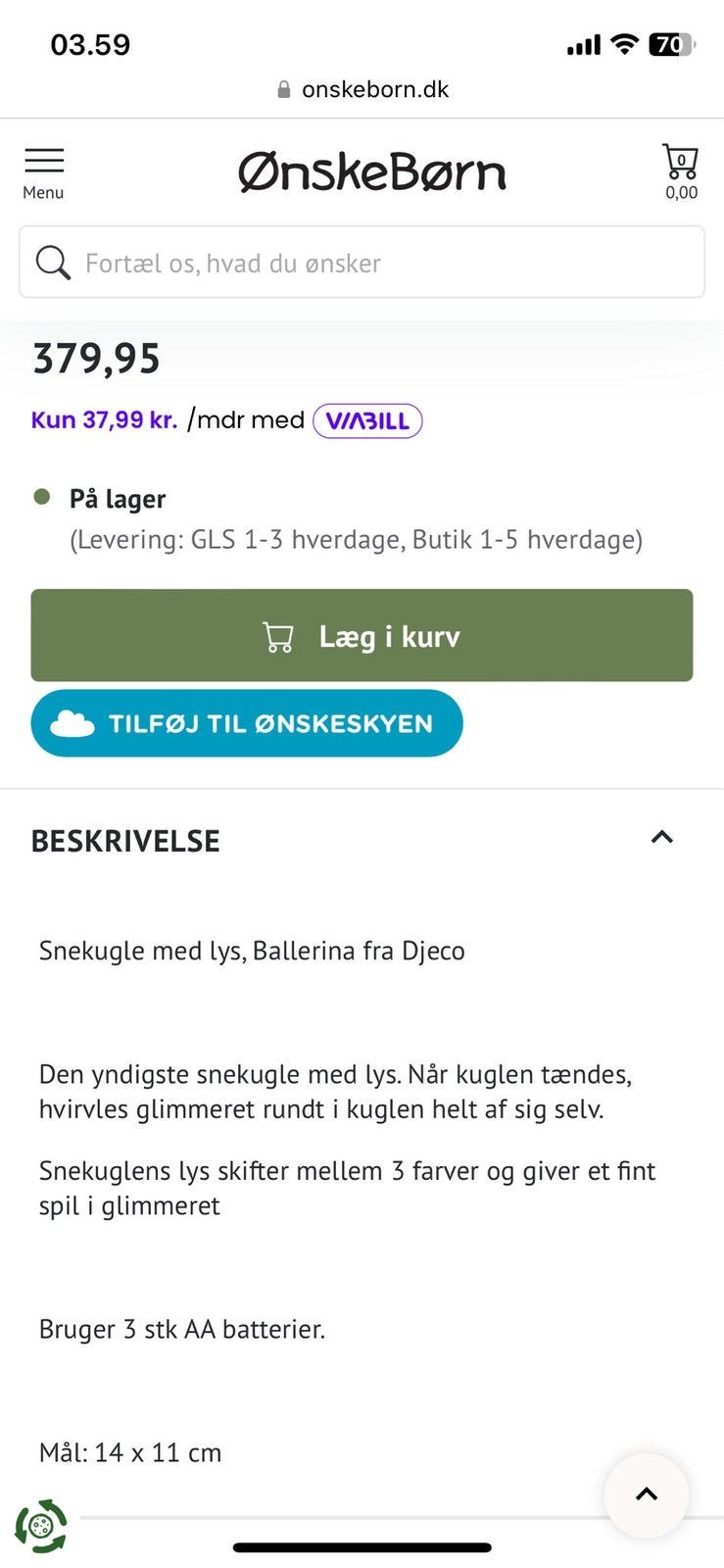Click the Læg i kurv button
The width and height of the screenshot is (724, 1568).
coord(362,636)
